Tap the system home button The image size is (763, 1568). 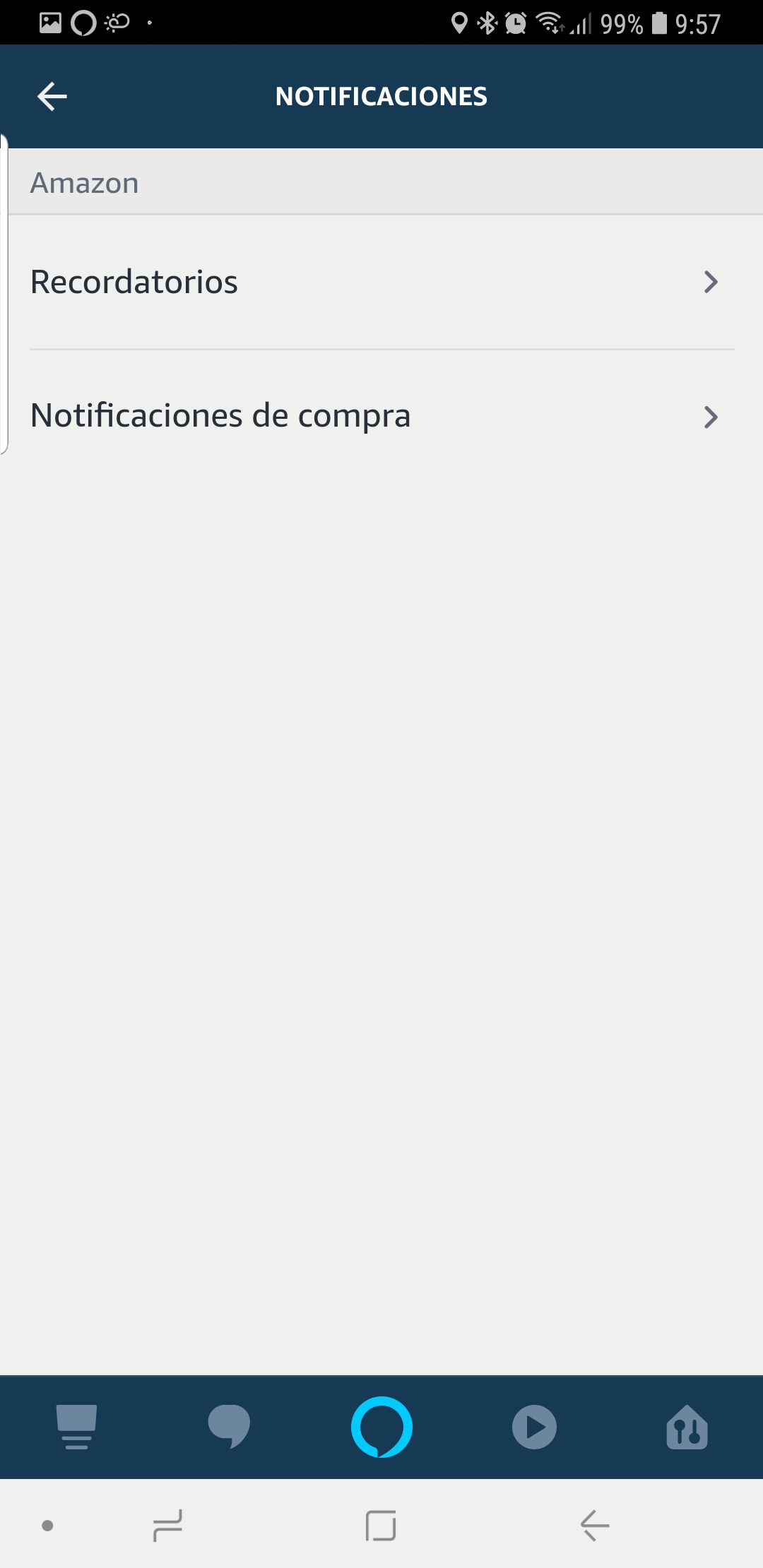click(381, 1526)
